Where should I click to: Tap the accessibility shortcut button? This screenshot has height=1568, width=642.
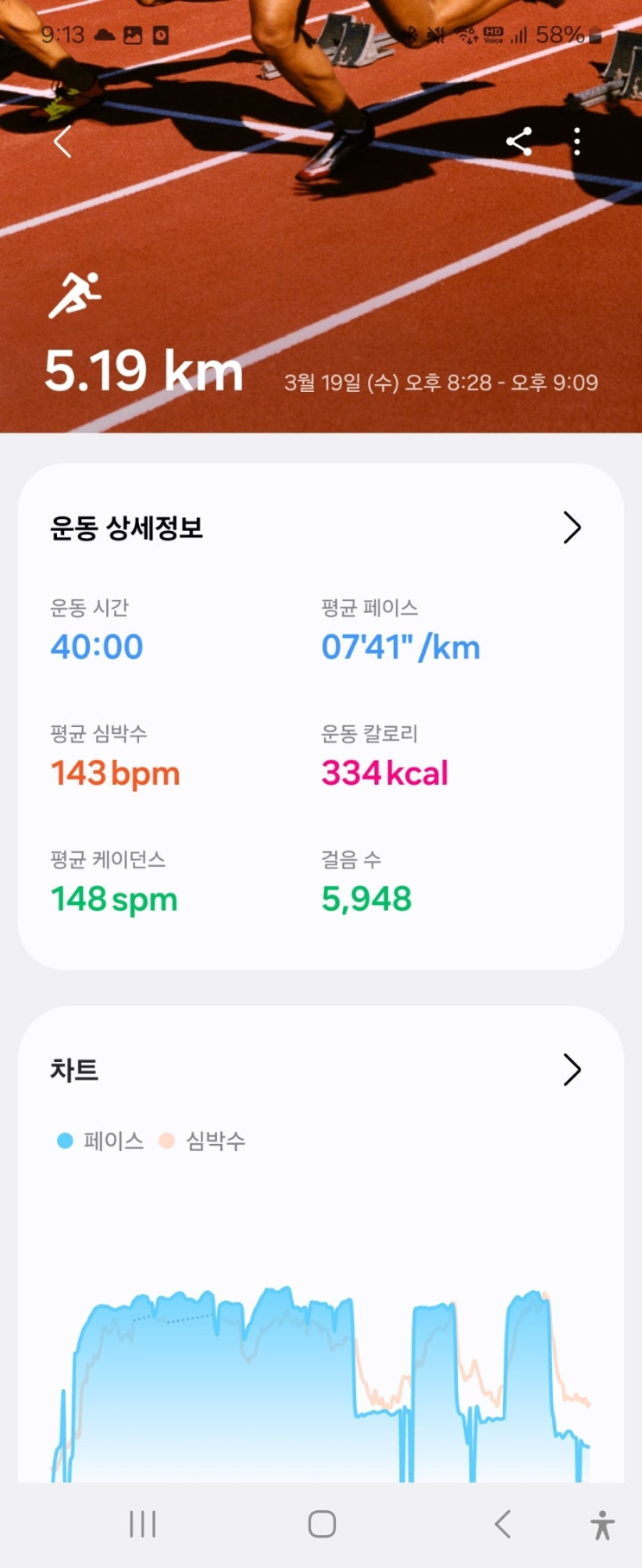click(x=603, y=1525)
